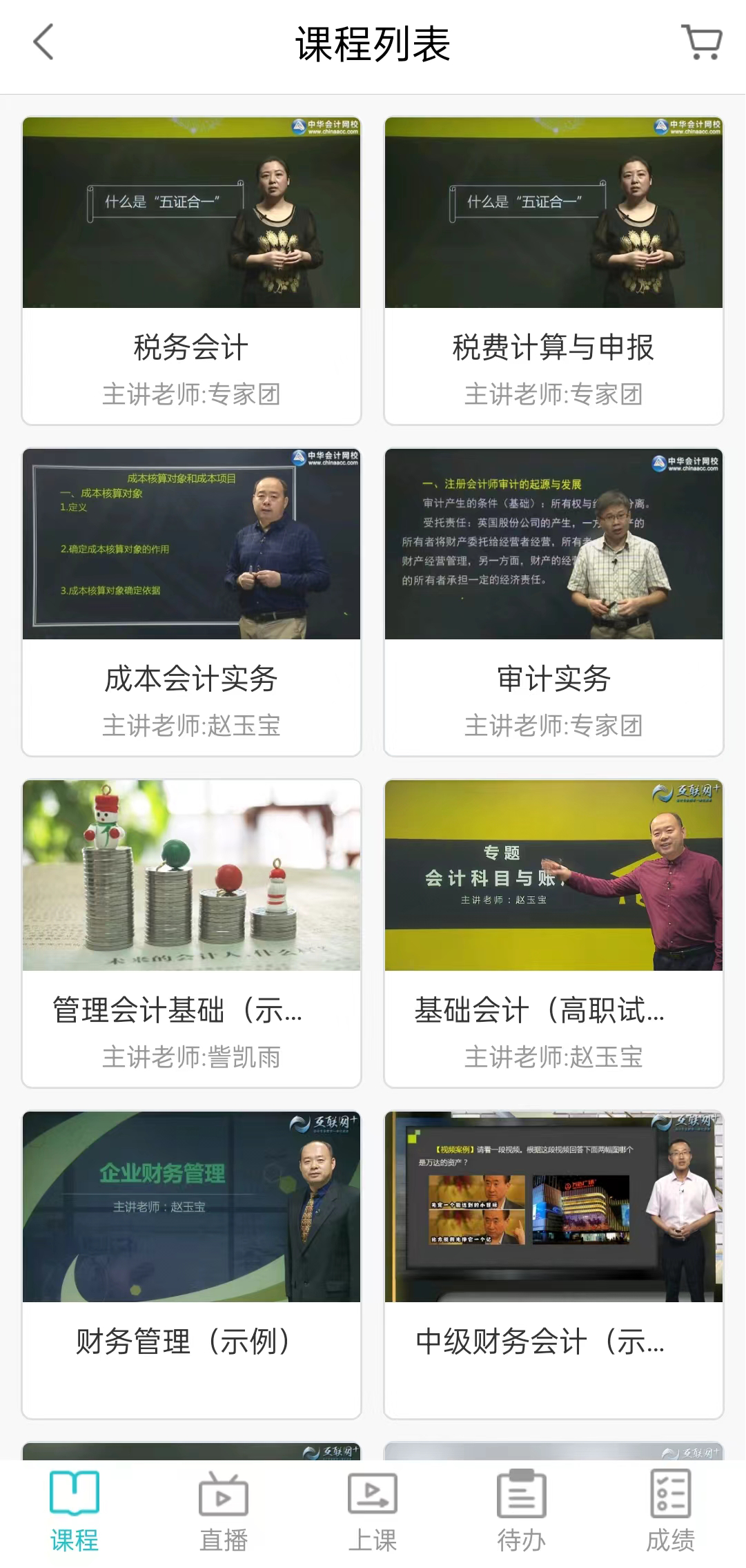Select the 基础会计 (高职试...) course
Viewport: 746px width, 1568px height.
(553, 933)
